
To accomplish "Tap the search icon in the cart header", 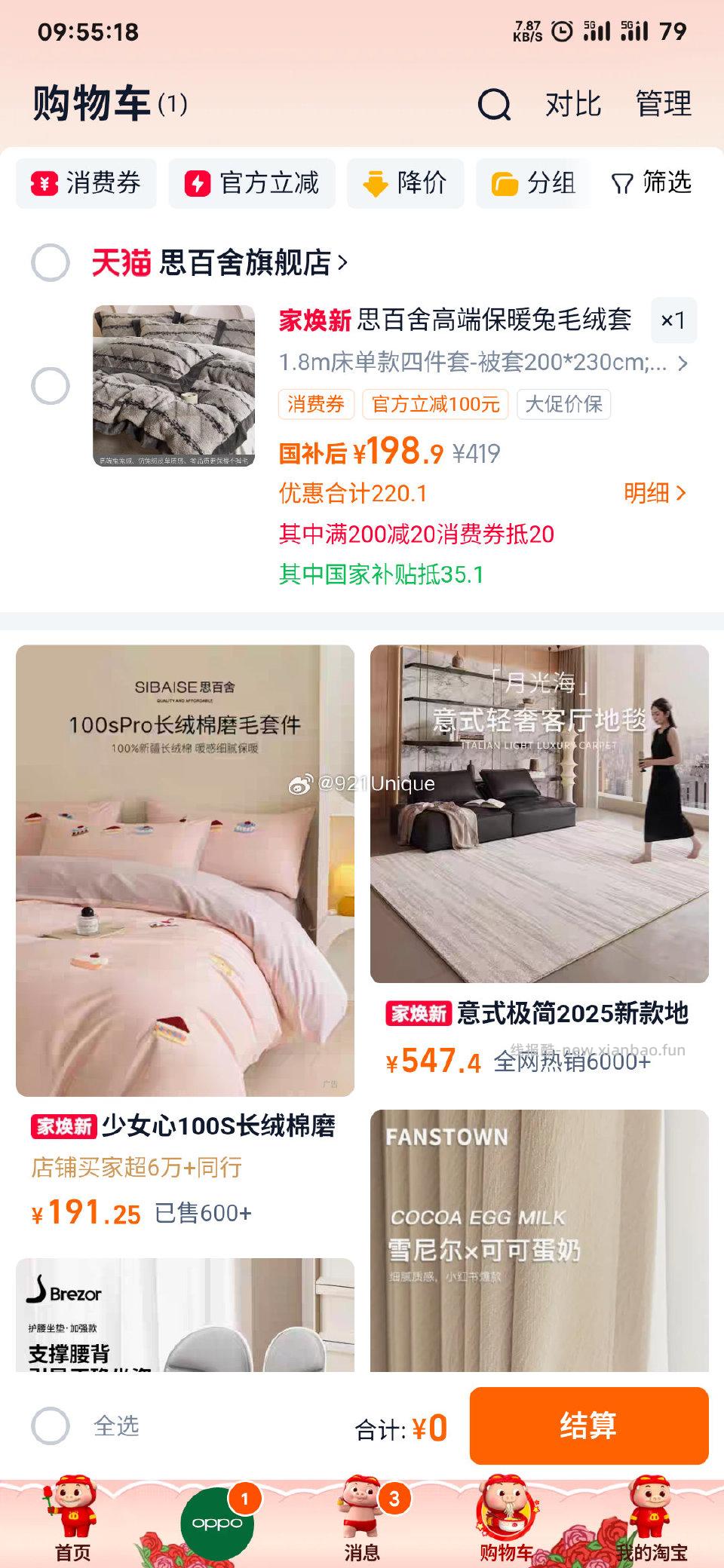I will pyautogui.click(x=494, y=104).
